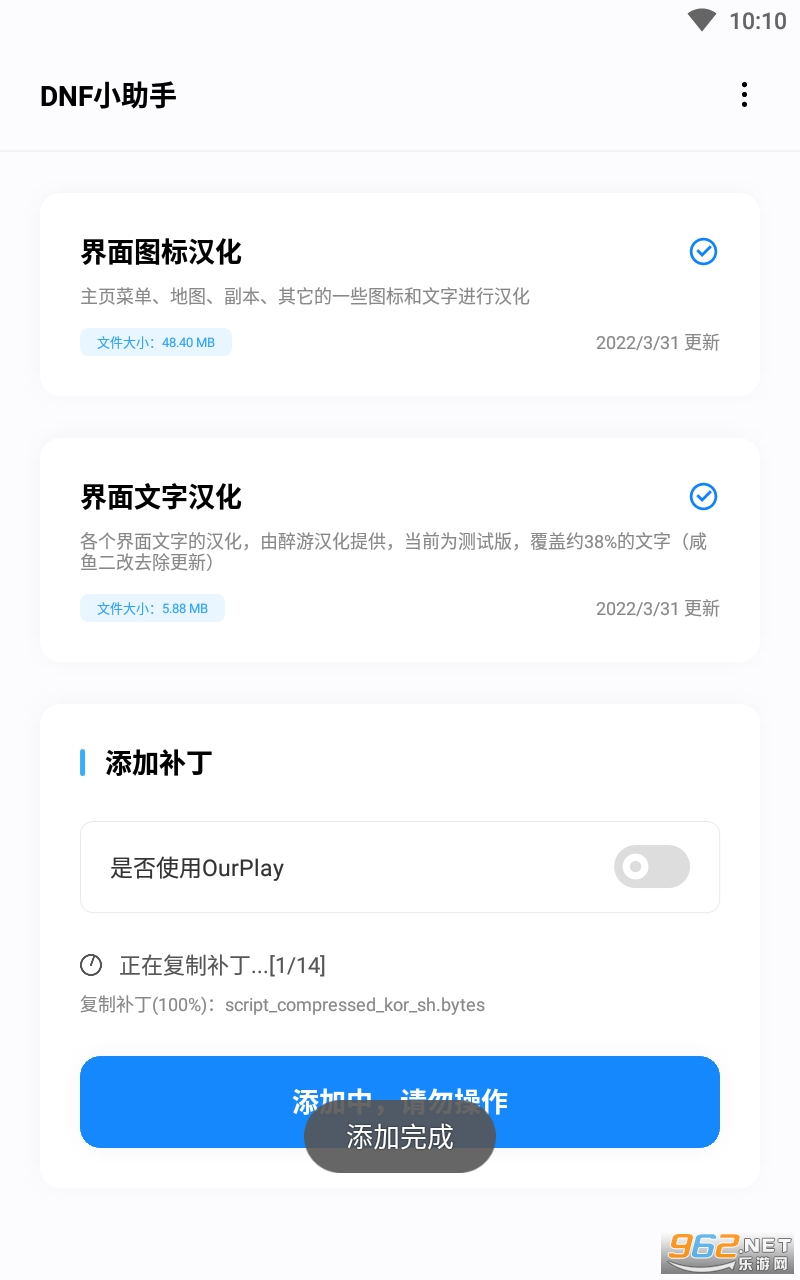Toggle the 是否使用OurPlay switch
The height and width of the screenshot is (1280, 800).
tap(652, 866)
